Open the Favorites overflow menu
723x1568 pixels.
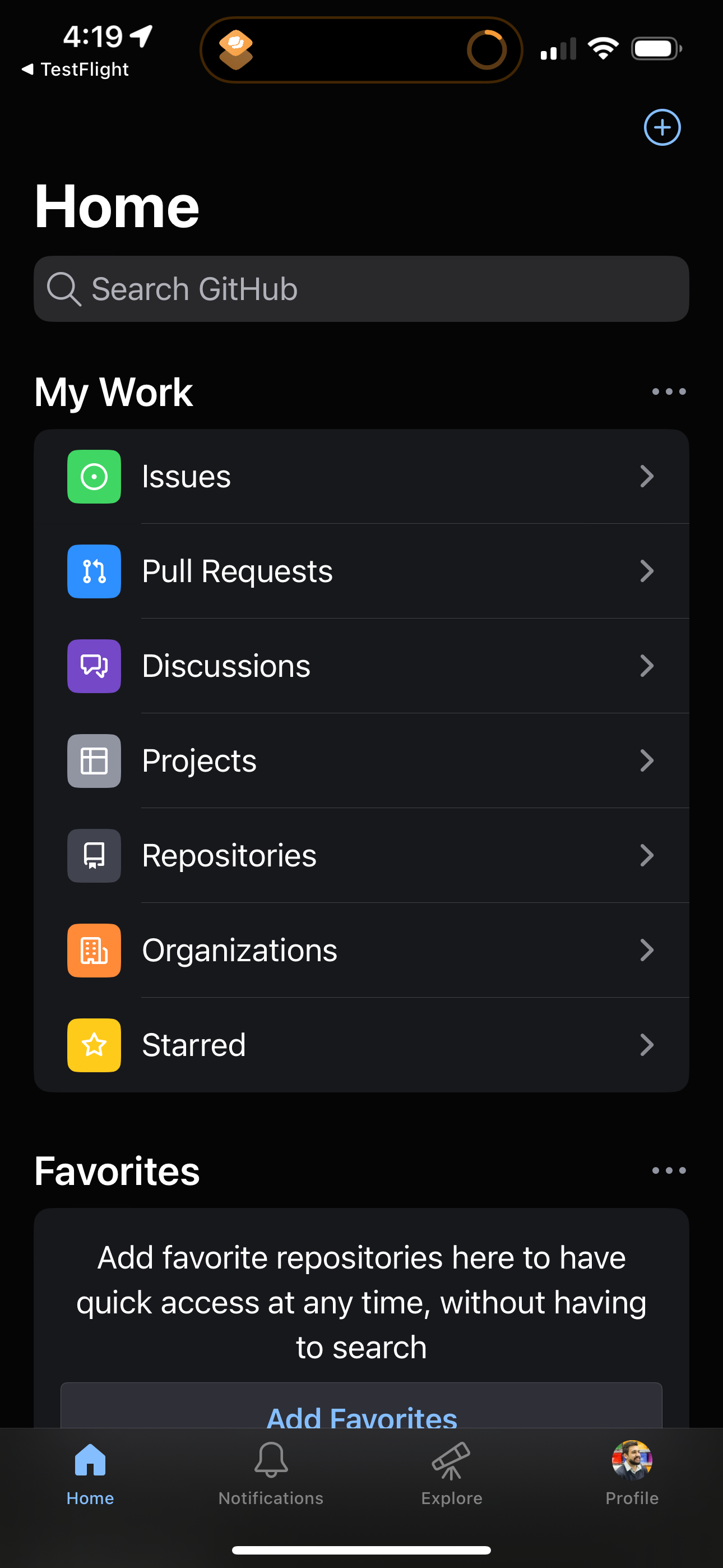(x=668, y=1170)
